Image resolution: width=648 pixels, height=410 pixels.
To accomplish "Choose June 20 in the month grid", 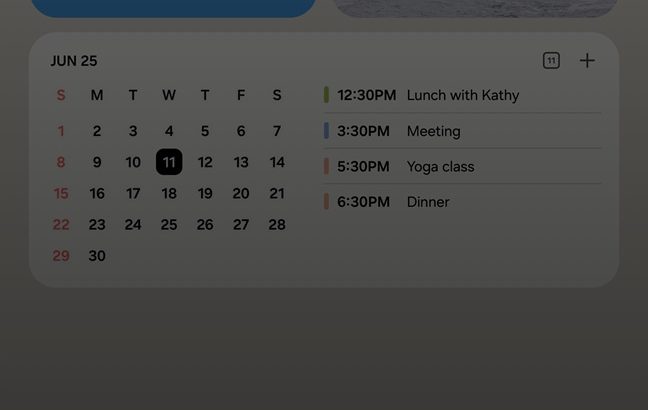I will pyautogui.click(x=241, y=194).
